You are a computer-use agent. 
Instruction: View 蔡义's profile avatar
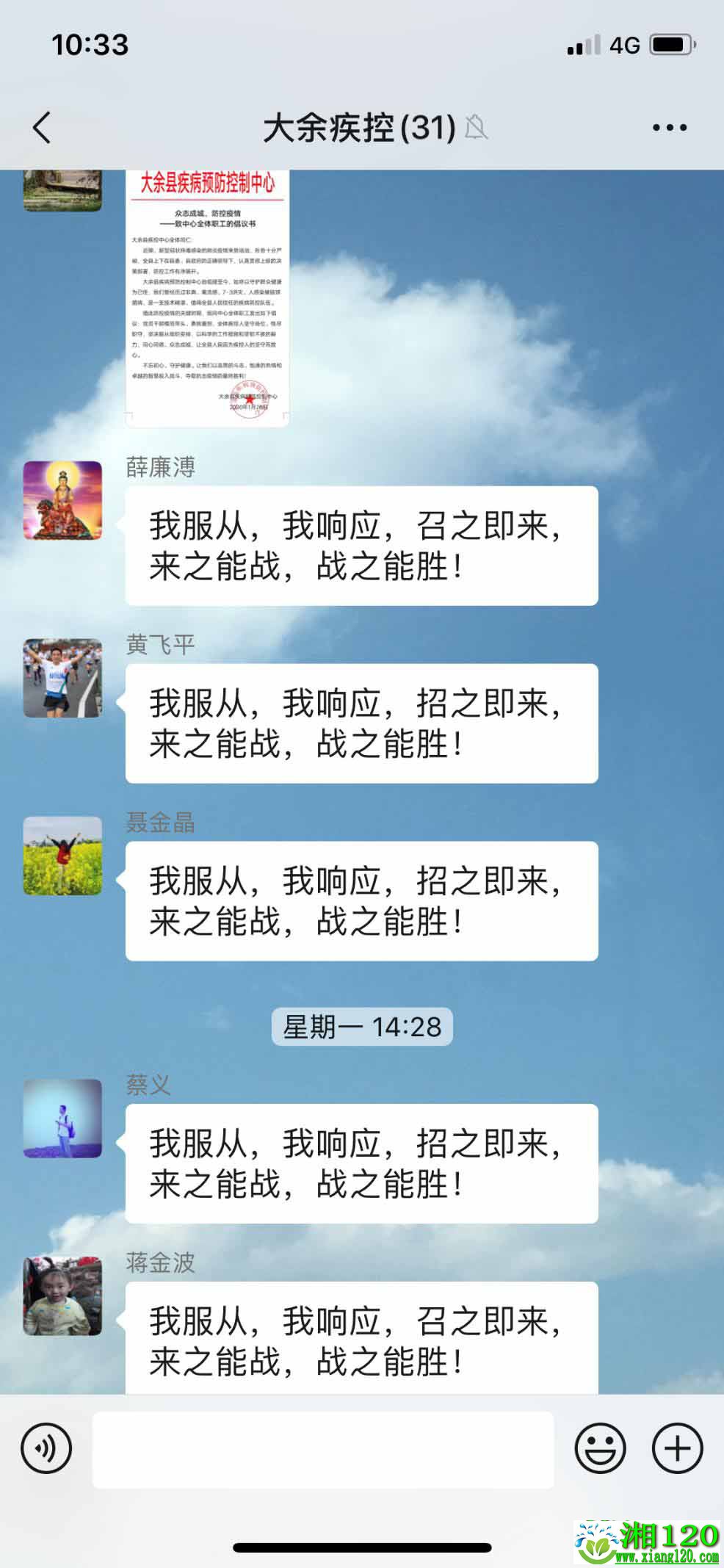coord(63,1119)
